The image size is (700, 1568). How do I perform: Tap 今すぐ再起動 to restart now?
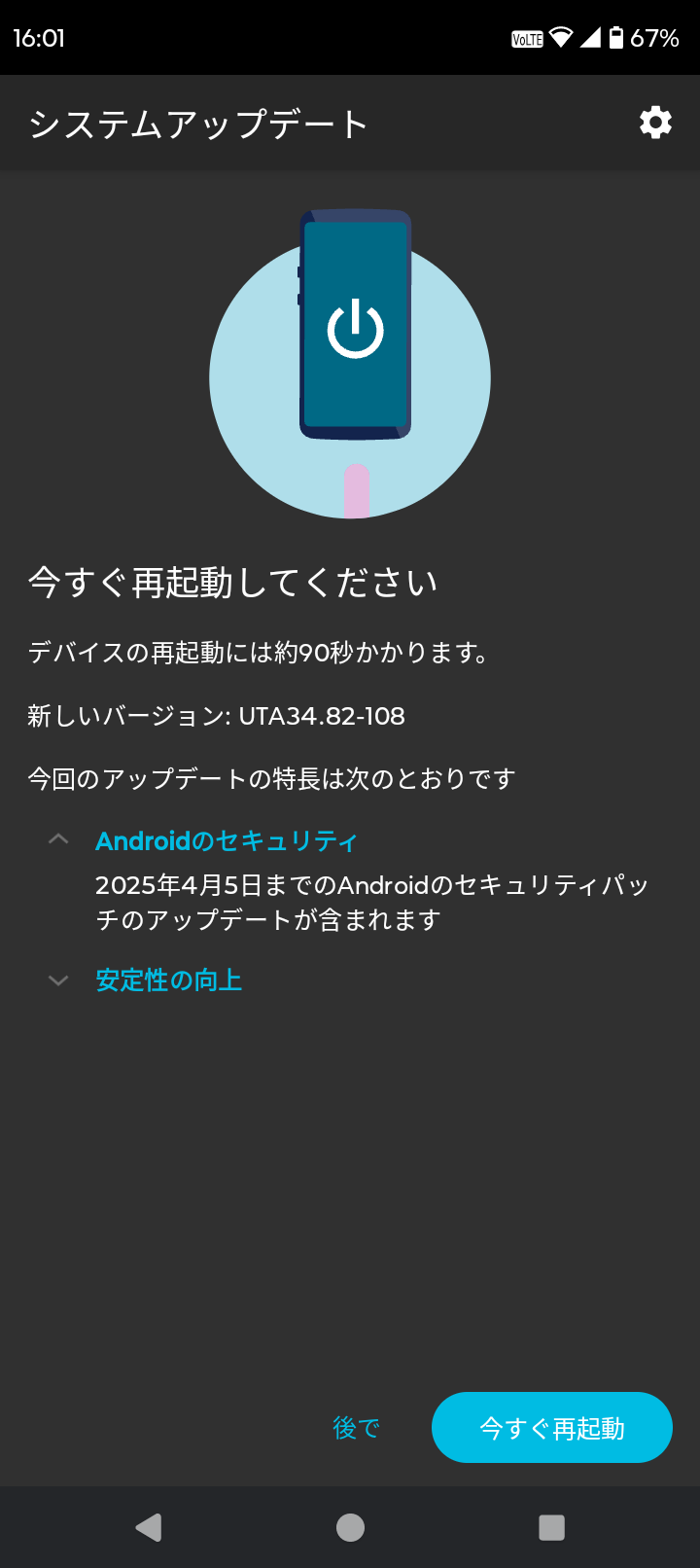pos(551,1428)
